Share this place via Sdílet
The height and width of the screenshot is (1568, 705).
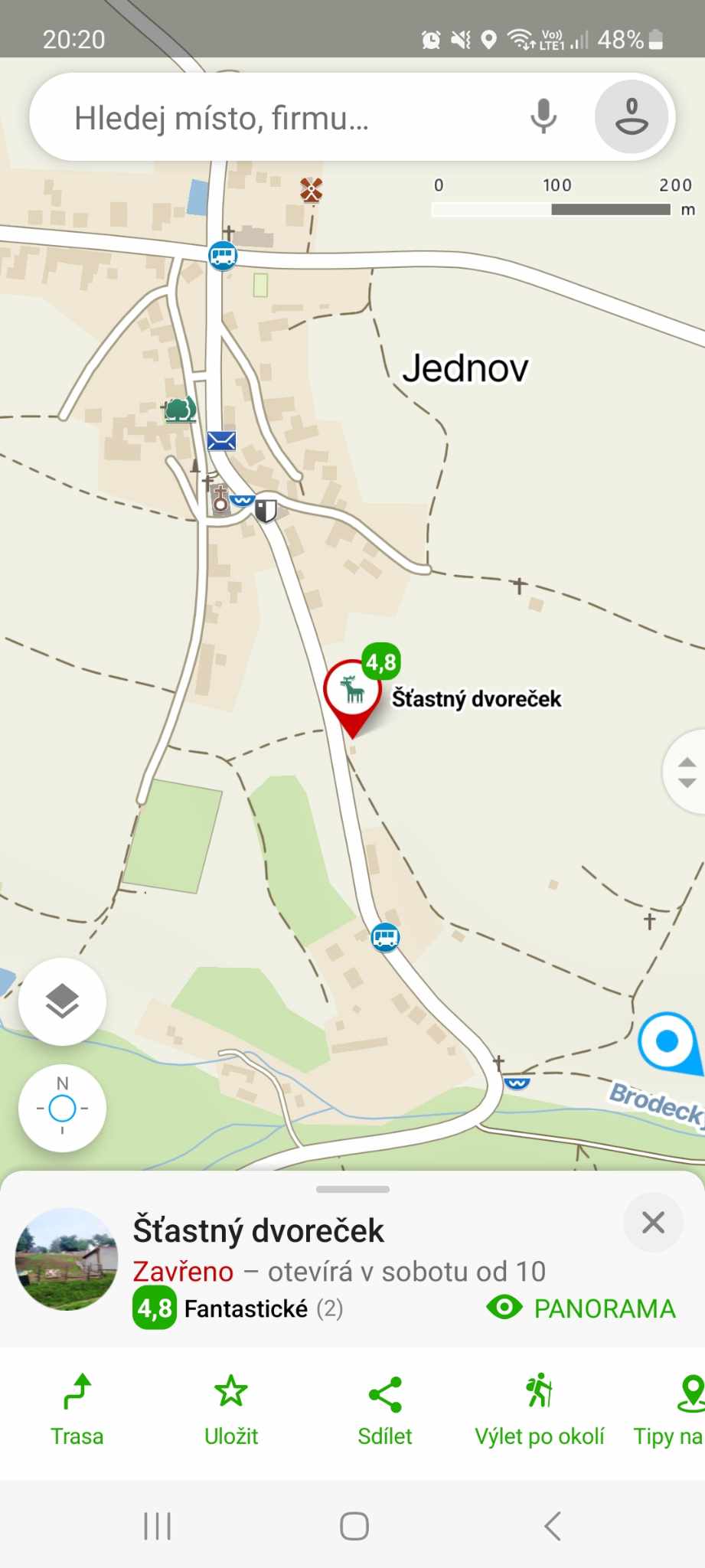pyautogui.click(x=385, y=1410)
